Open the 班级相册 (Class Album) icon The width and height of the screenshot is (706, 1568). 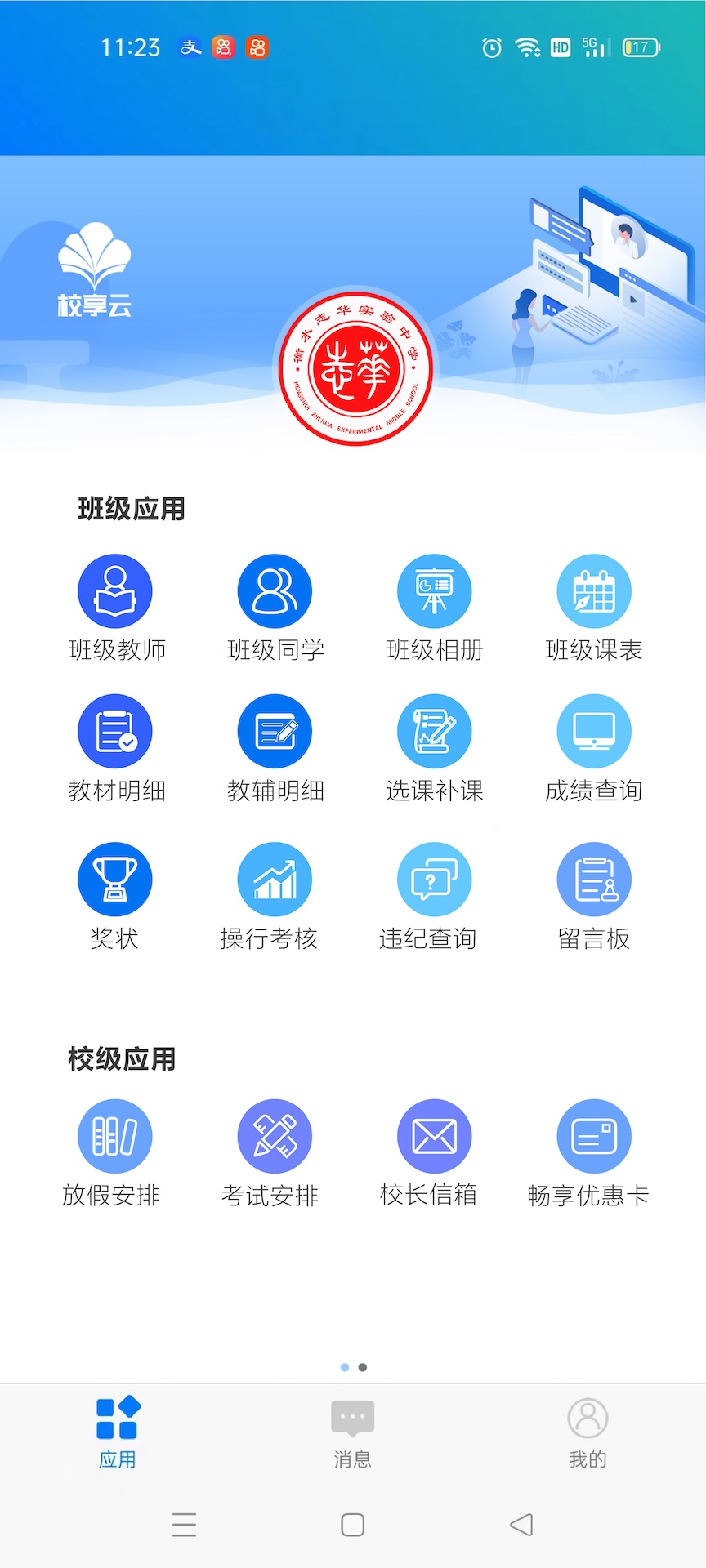434,590
